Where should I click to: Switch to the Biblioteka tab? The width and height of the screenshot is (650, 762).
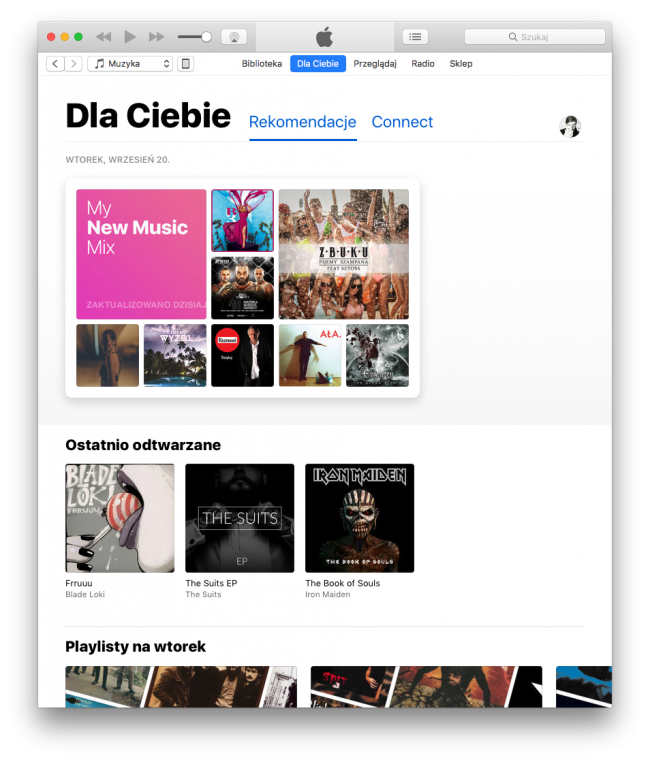click(x=262, y=64)
